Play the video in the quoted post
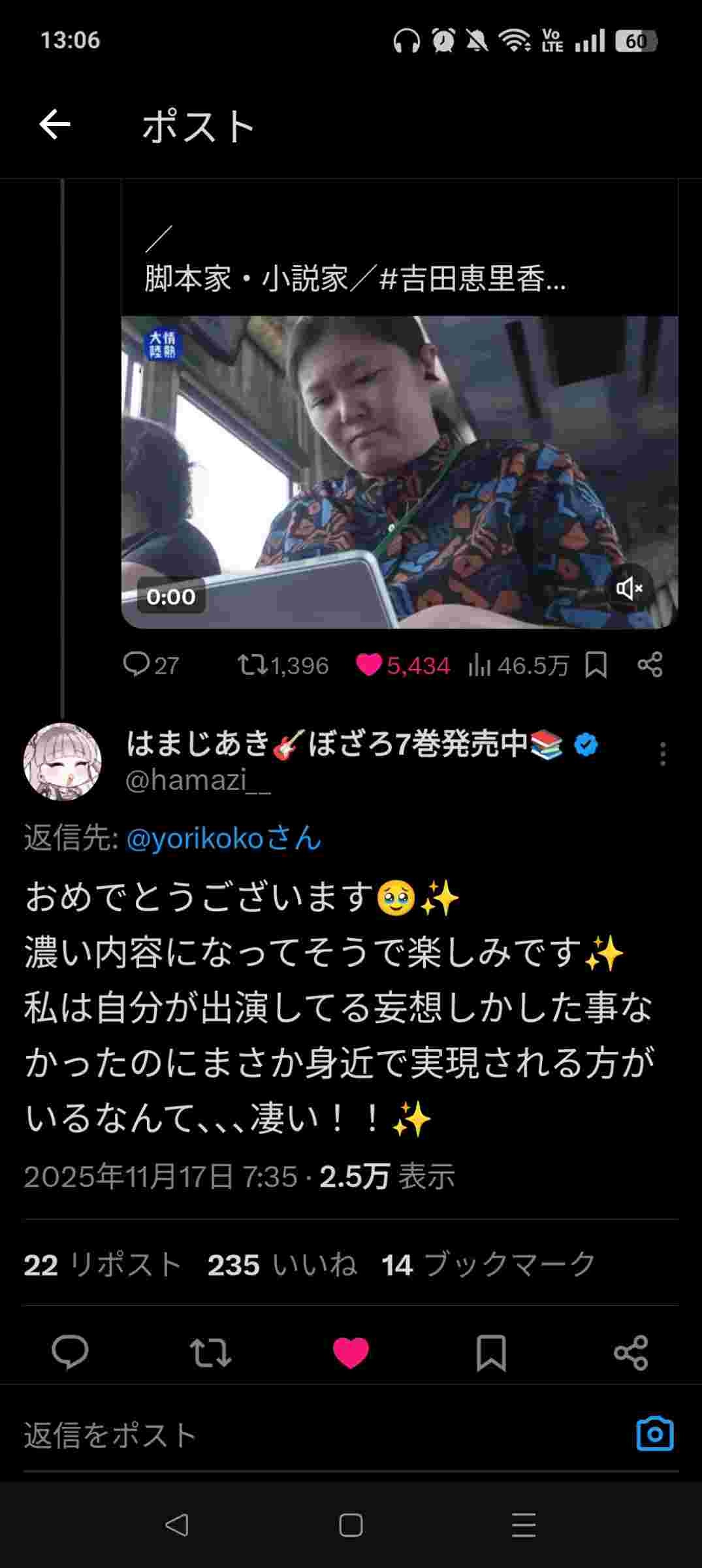 pos(399,472)
